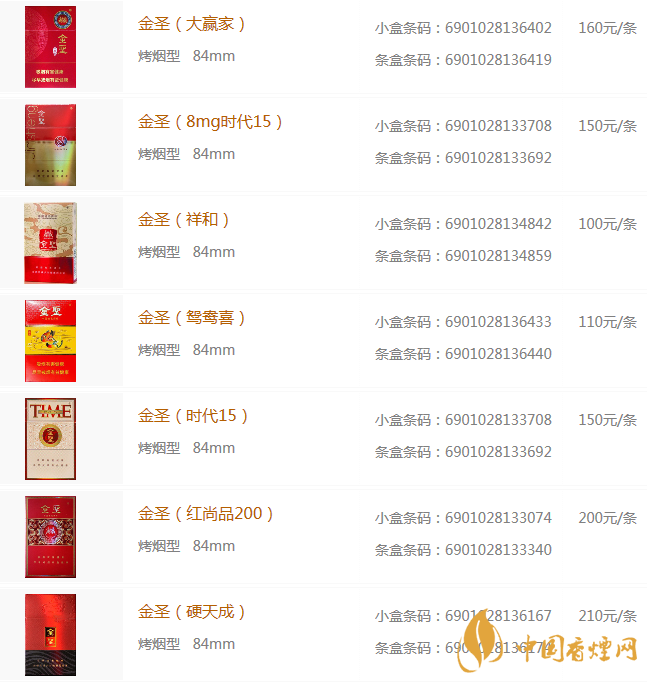
Task: View the 金圣（鸳鸯喜）title link
Action: (x=192, y=318)
